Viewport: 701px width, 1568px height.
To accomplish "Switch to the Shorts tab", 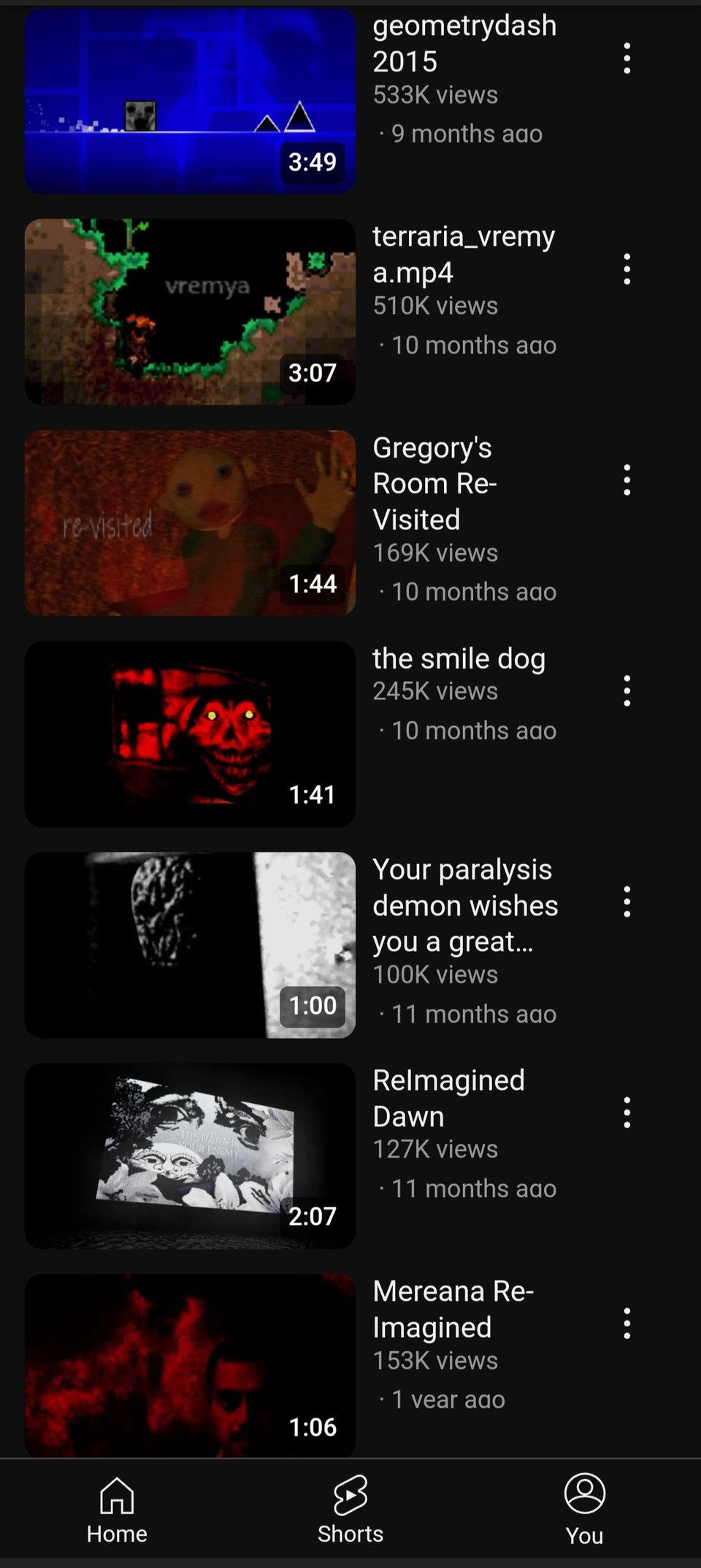I will pyautogui.click(x=350, y=1510).
